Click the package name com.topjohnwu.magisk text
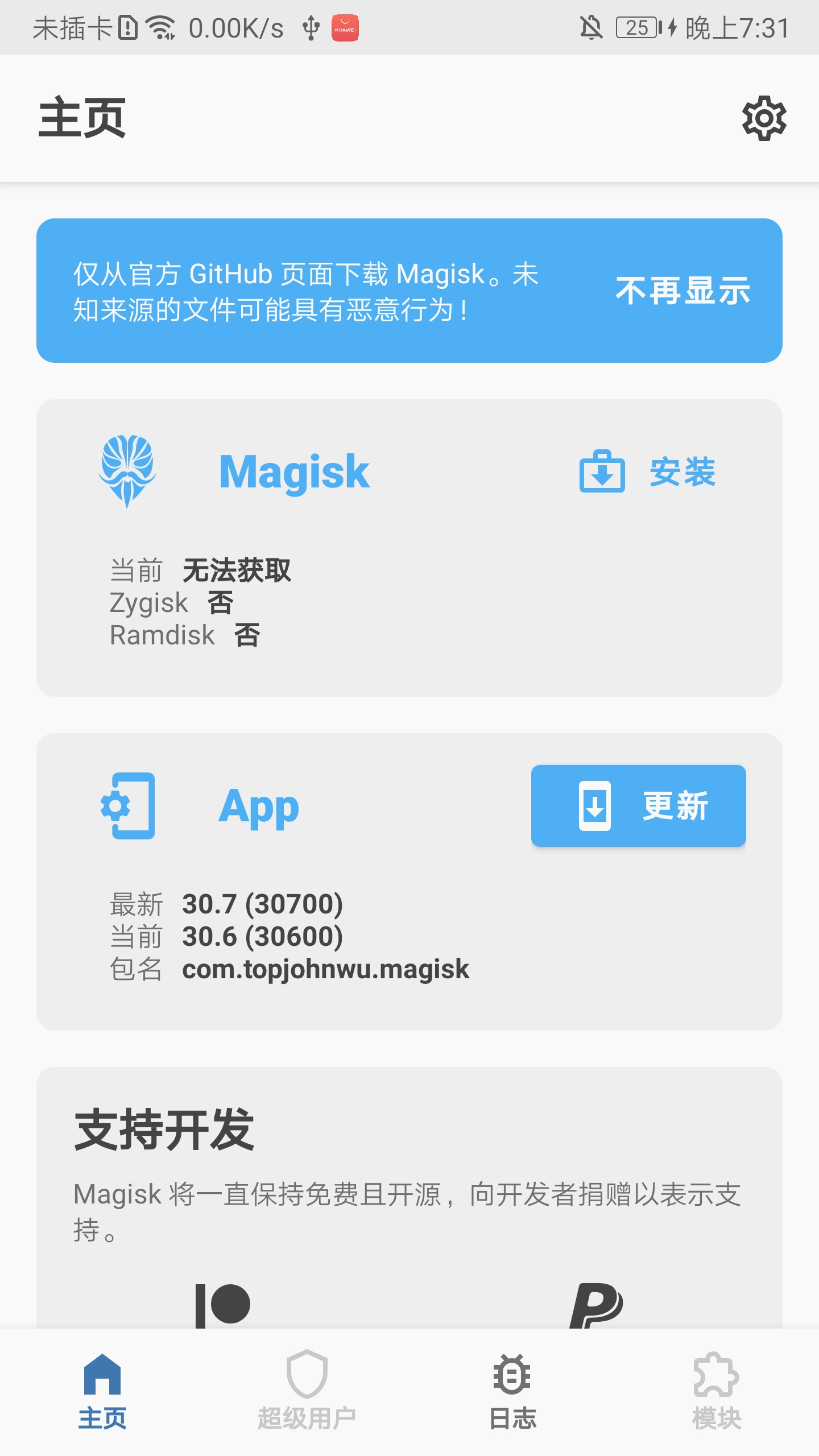The height and width of the screenshot is (1456, 819). click(325, 968)
